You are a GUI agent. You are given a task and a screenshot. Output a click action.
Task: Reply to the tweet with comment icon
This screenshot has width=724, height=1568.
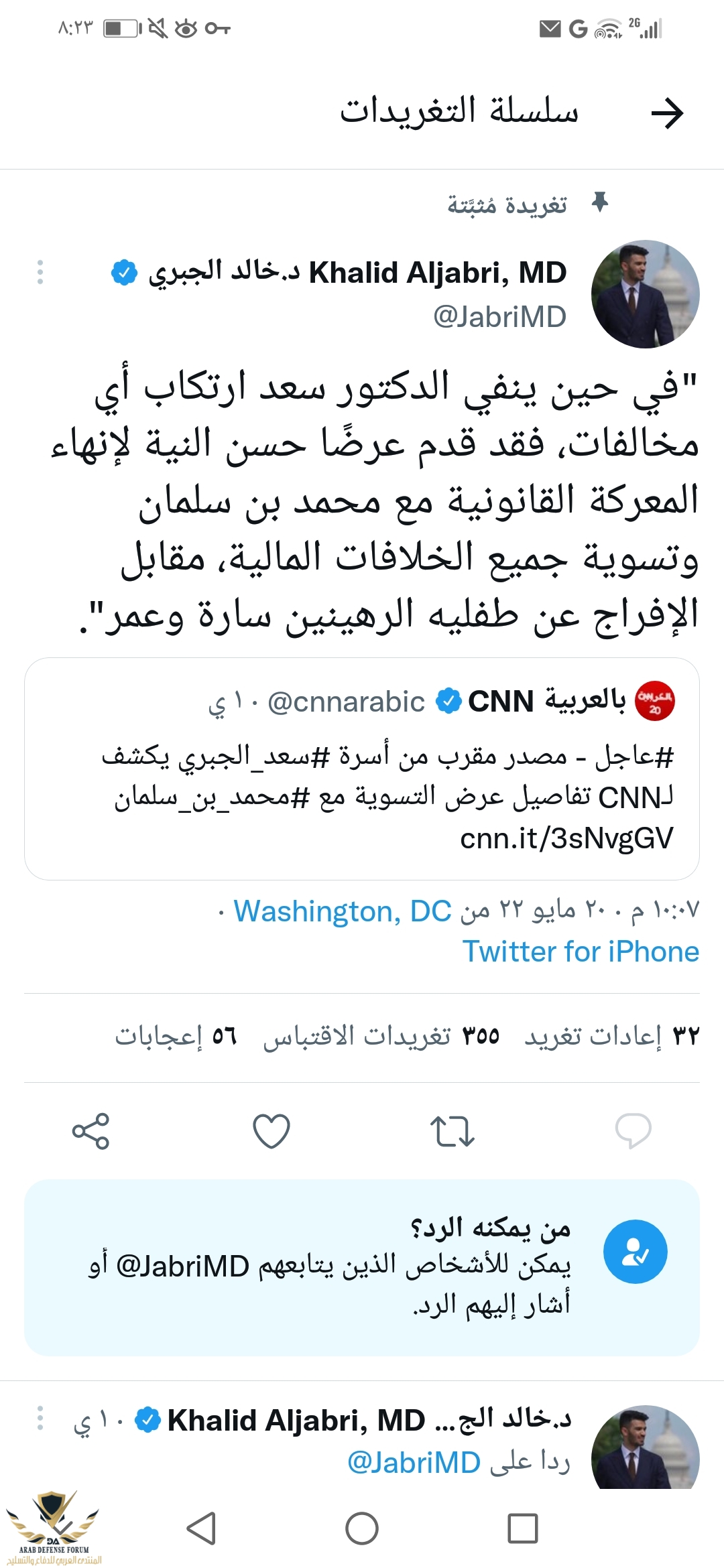point(633,1131)
